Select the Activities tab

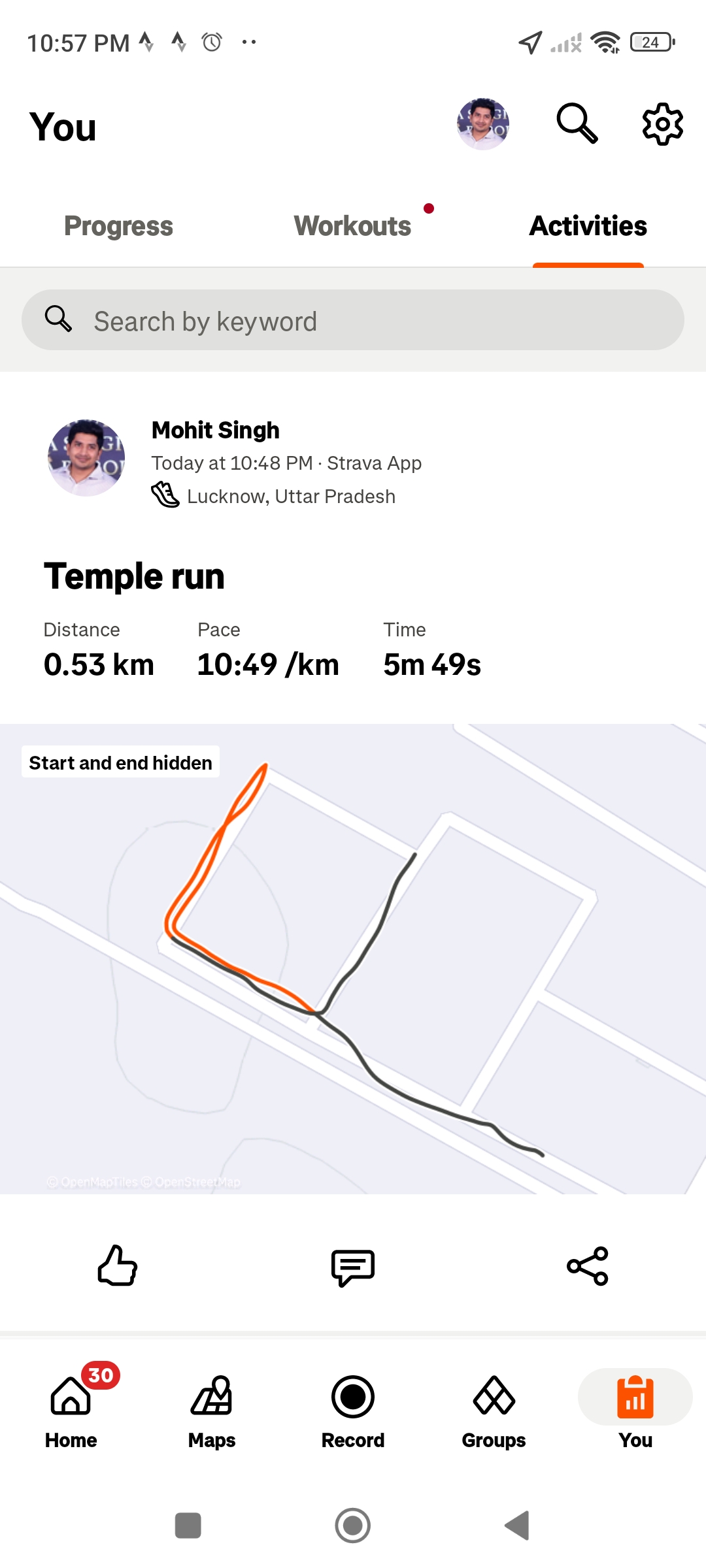click(588, 226)
